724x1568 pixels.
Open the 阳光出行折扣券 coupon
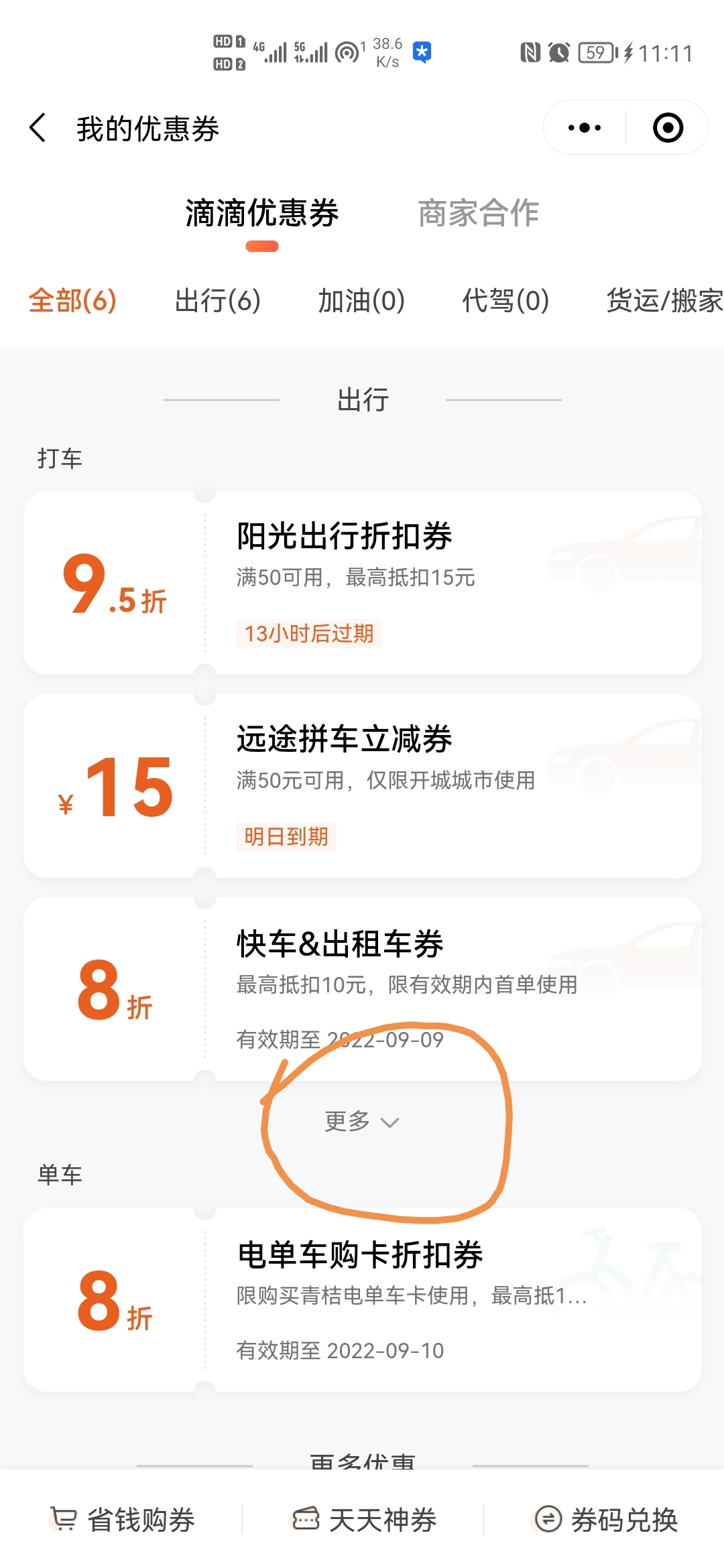tap(362, 583)
